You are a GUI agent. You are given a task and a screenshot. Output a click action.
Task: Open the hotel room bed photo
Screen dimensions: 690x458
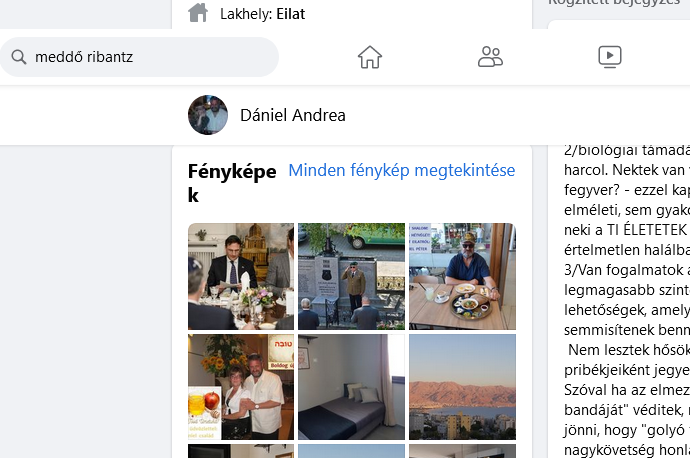point(351,387)
